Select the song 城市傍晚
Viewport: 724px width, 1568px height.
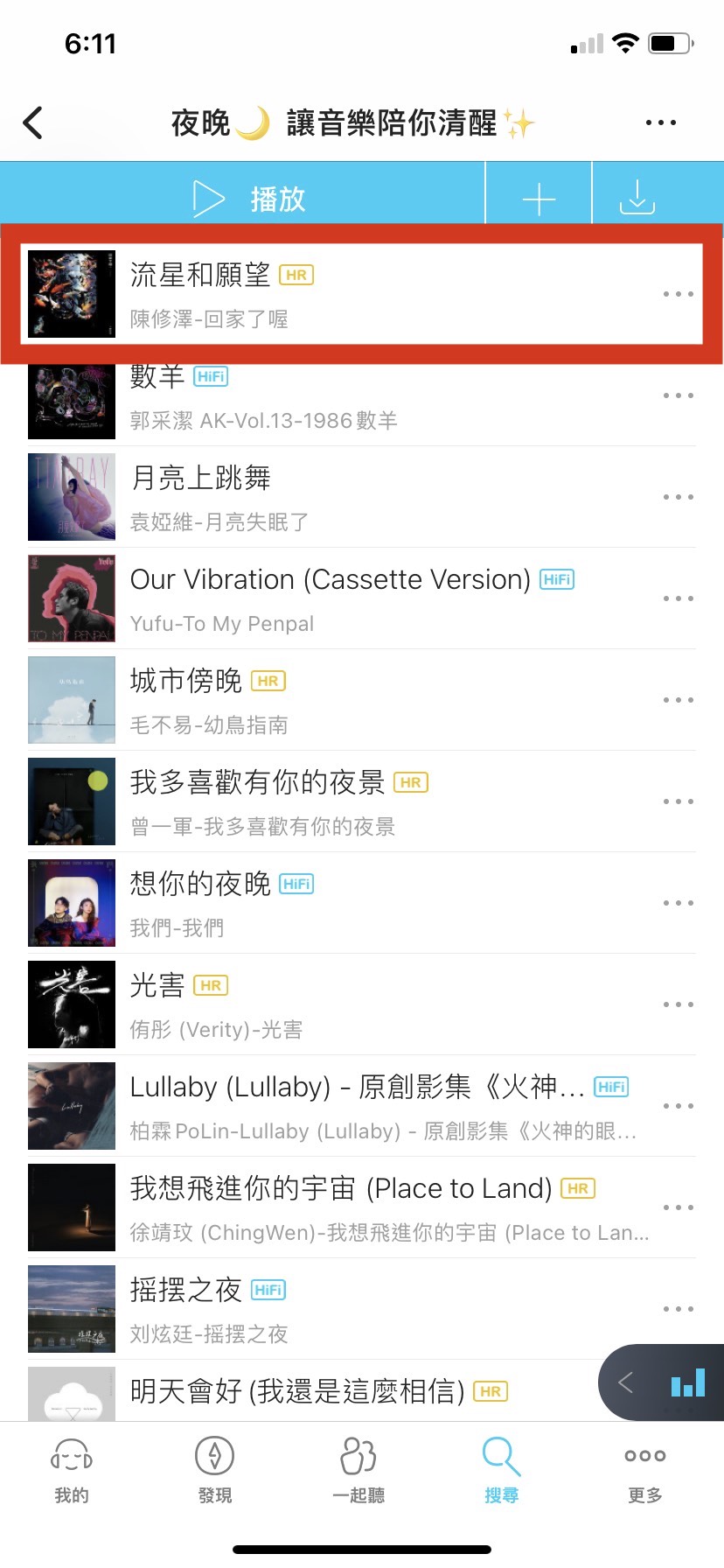pyautogui.click(x=350, y=701)
